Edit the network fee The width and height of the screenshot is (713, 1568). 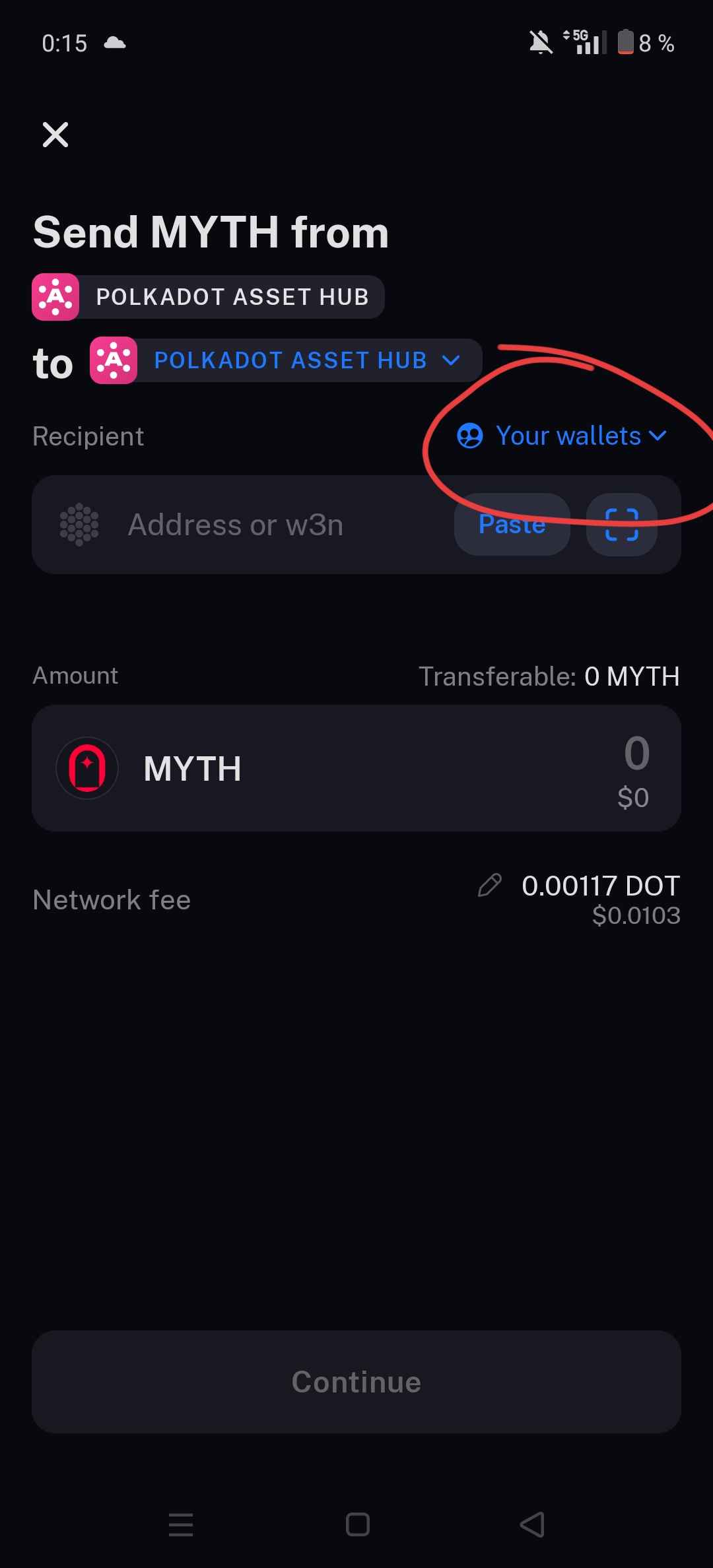[x=490, y=886]
